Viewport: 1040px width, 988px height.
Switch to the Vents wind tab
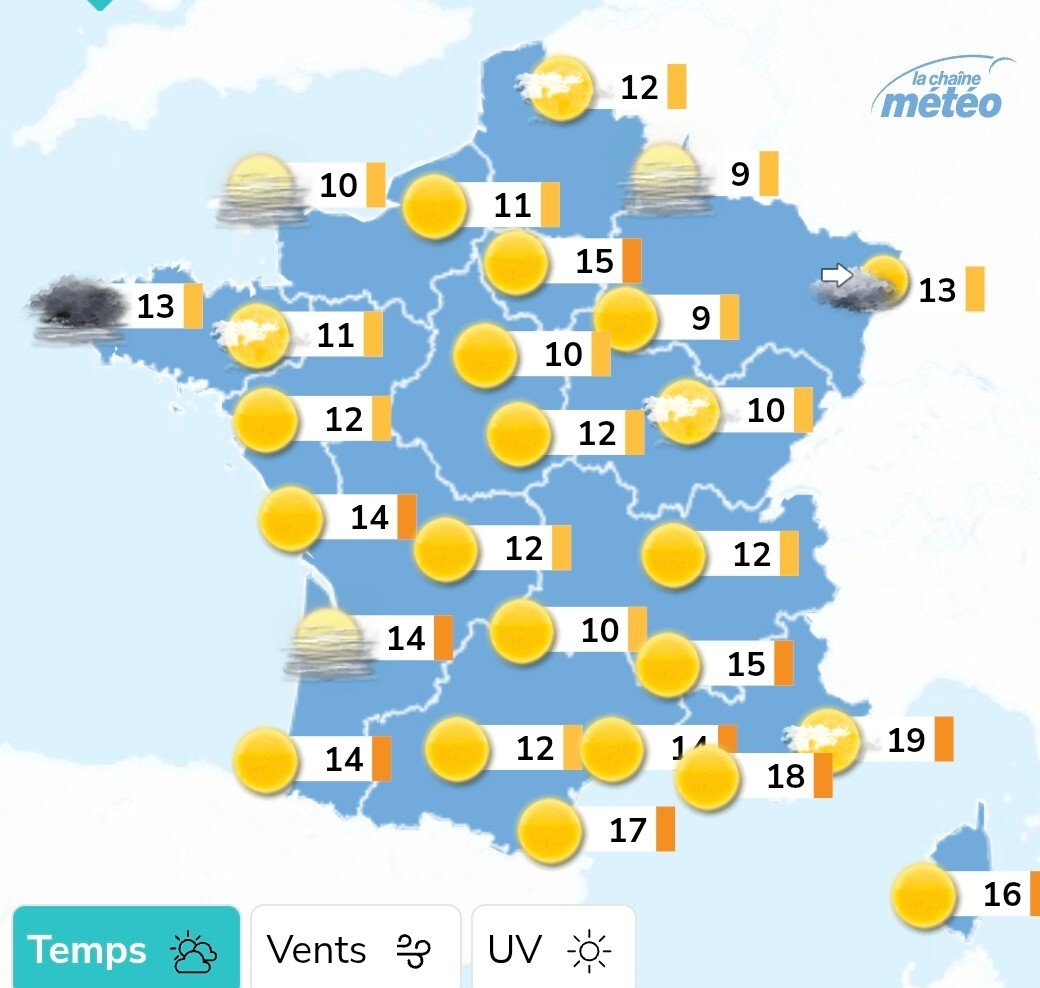tap(354, 949)
